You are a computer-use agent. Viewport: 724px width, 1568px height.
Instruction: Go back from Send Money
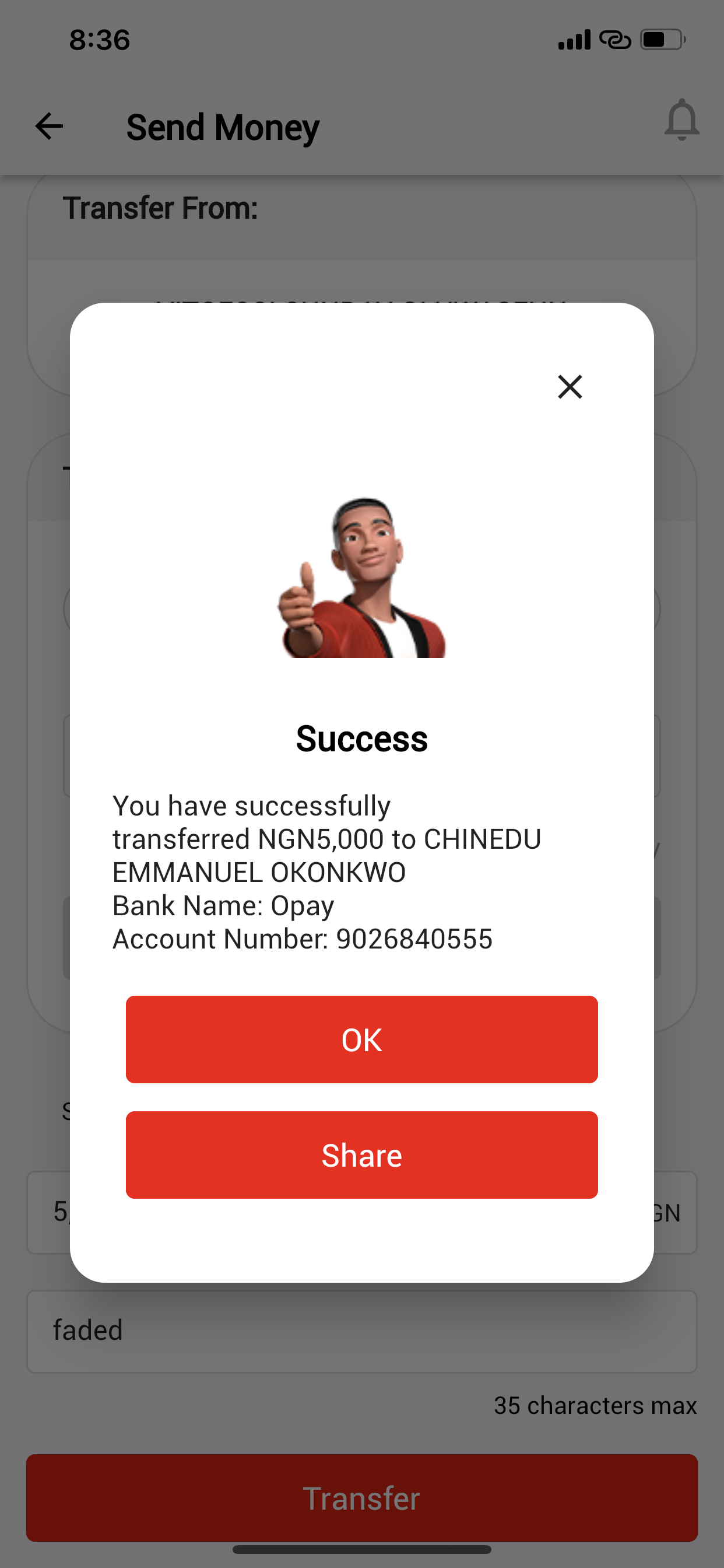pos(50,127)
